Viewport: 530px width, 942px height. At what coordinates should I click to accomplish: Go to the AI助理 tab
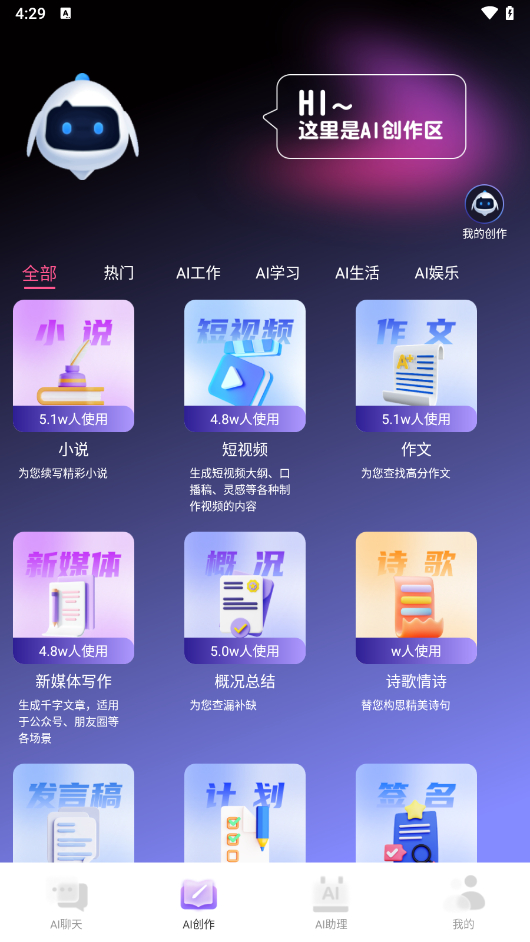click(331, 903)
